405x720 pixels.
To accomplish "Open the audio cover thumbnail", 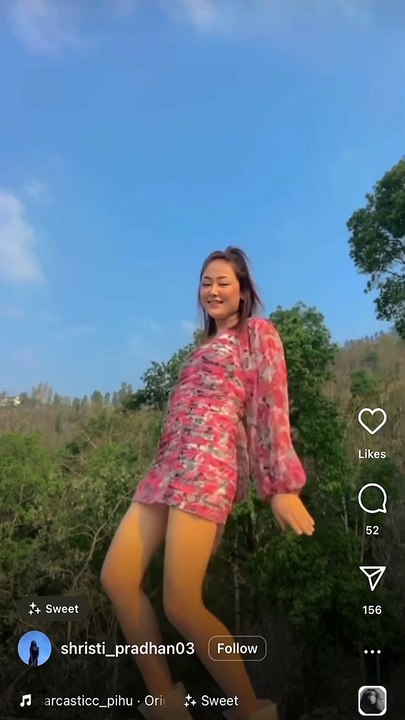I will point(372,701).
